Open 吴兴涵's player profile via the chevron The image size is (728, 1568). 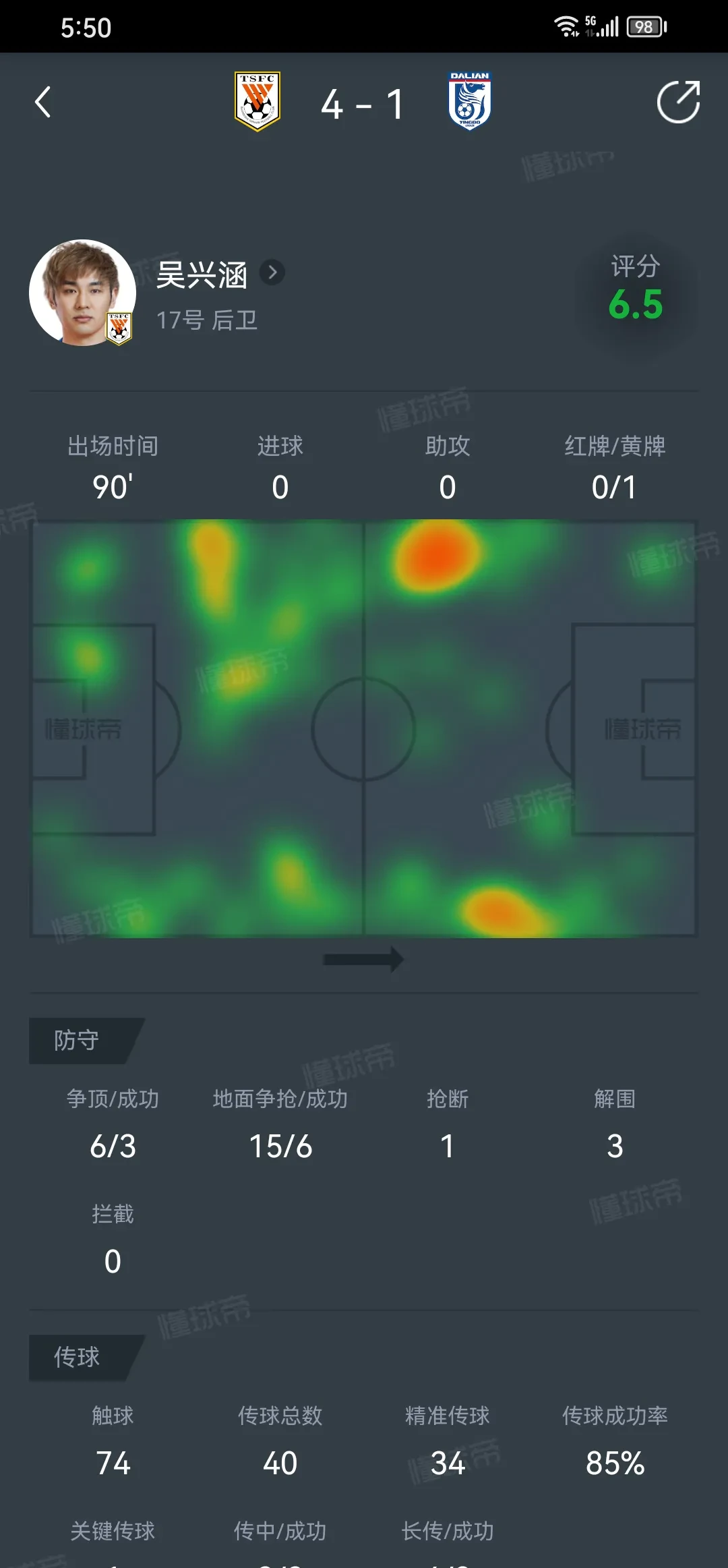(272, 272)
